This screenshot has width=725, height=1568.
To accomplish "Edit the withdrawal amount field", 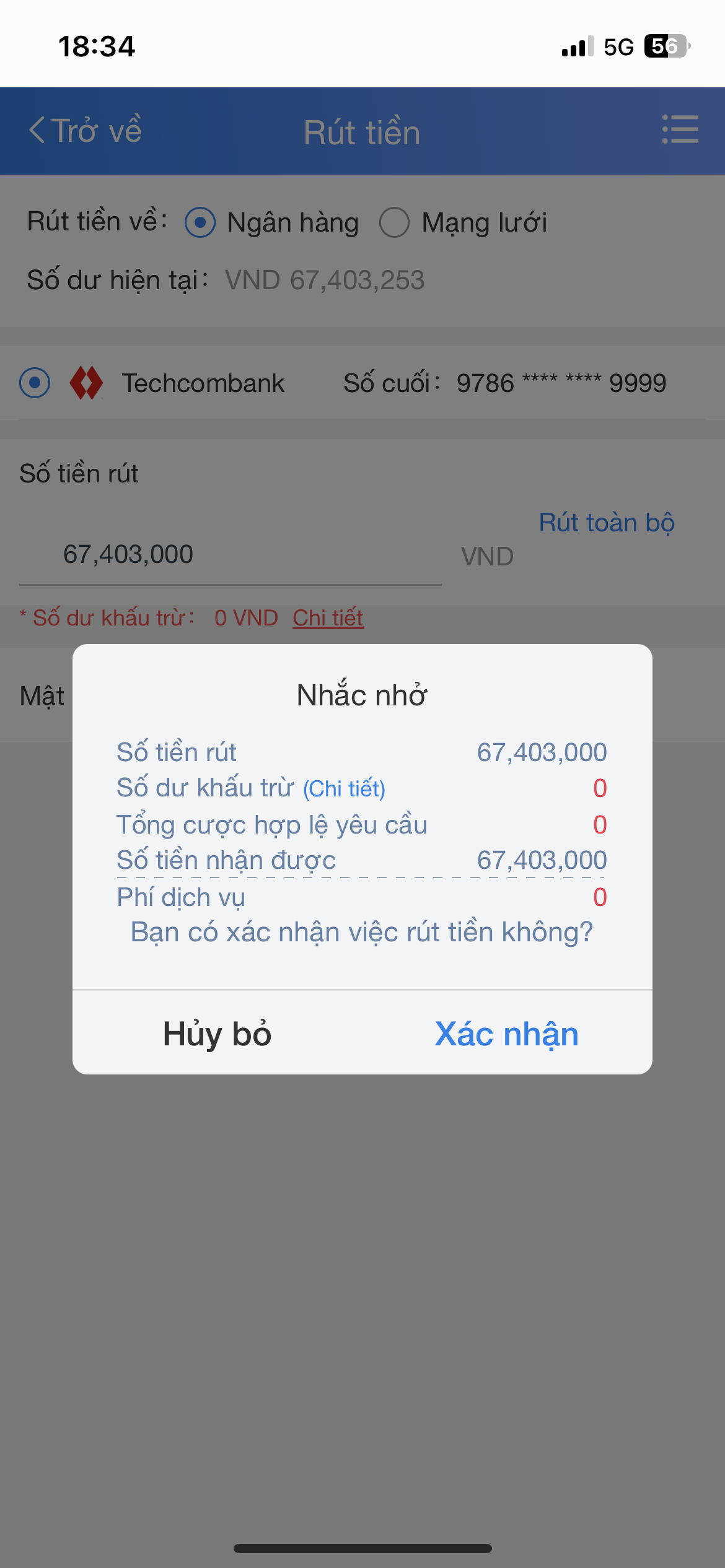I will pyautogui.click(x=229, y=555).
